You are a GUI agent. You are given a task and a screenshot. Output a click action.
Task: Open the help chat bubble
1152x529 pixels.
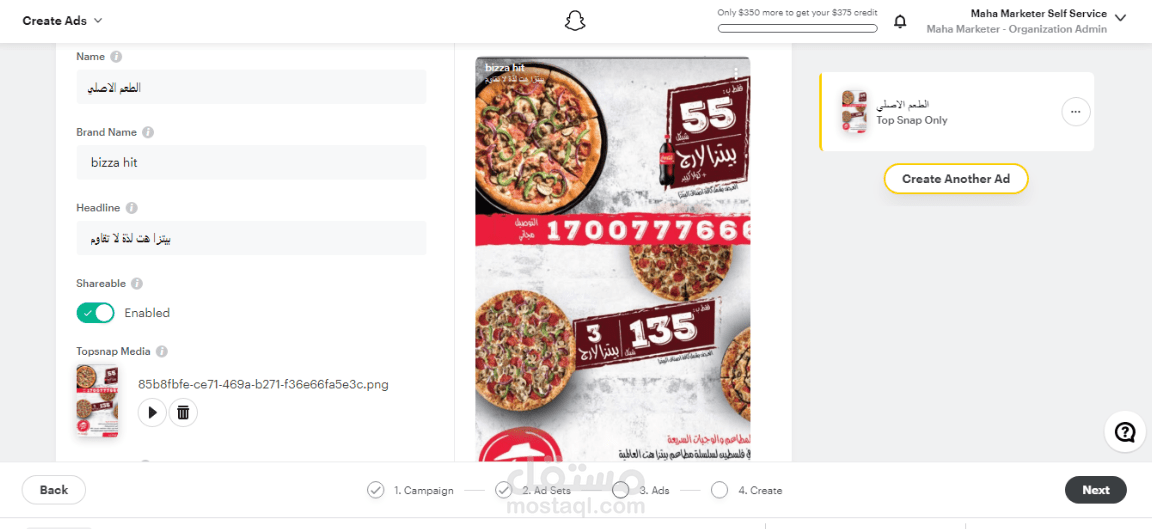1125,432
